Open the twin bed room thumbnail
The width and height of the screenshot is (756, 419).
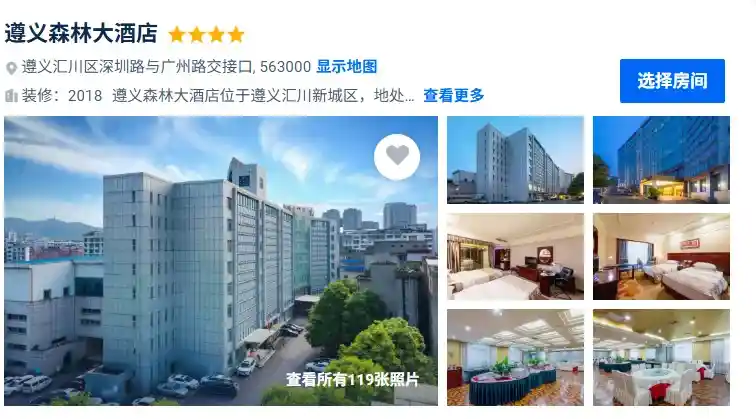point(661,256)
